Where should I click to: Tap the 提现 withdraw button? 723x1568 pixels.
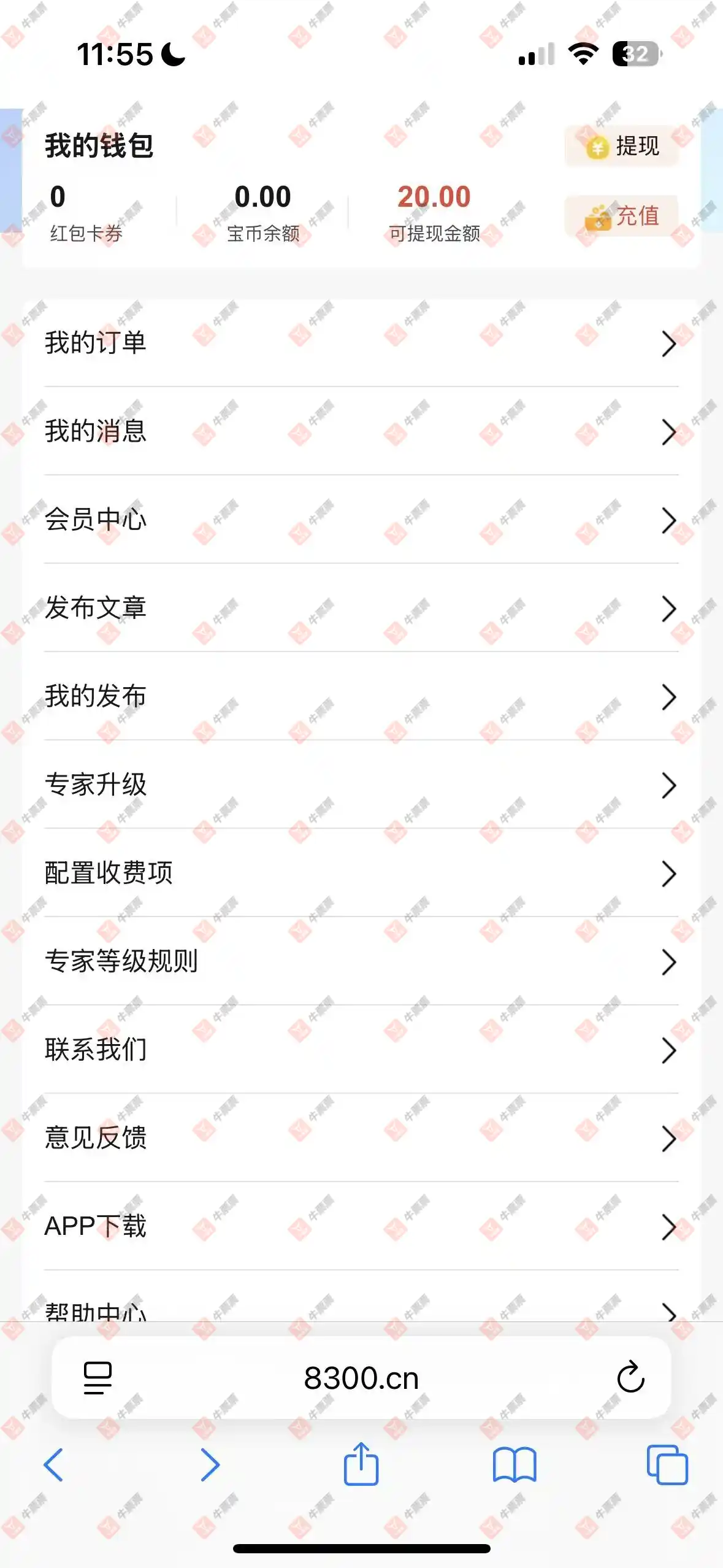click(x=622, y=146)
